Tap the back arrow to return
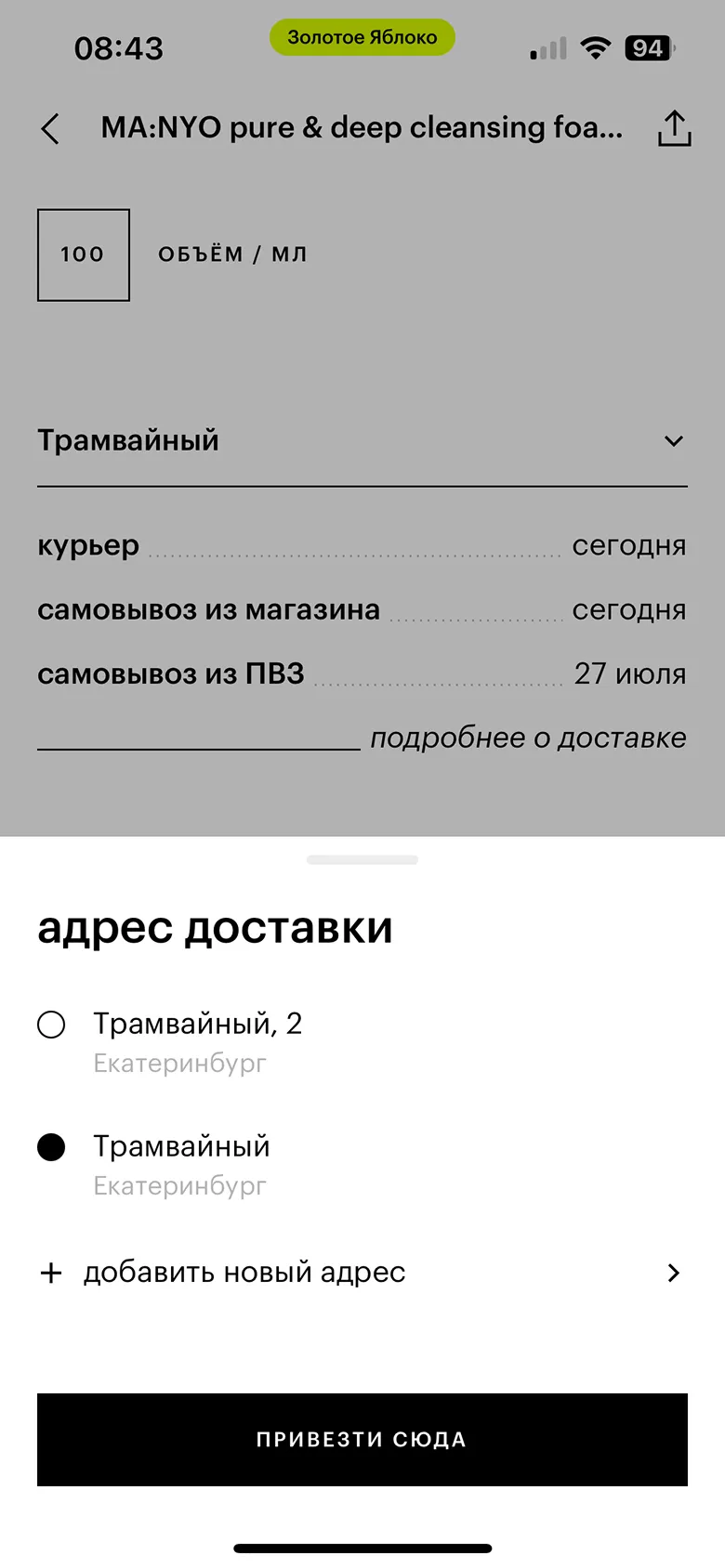The height and width of the screenshot is (1568, 725). pos(49,128)
